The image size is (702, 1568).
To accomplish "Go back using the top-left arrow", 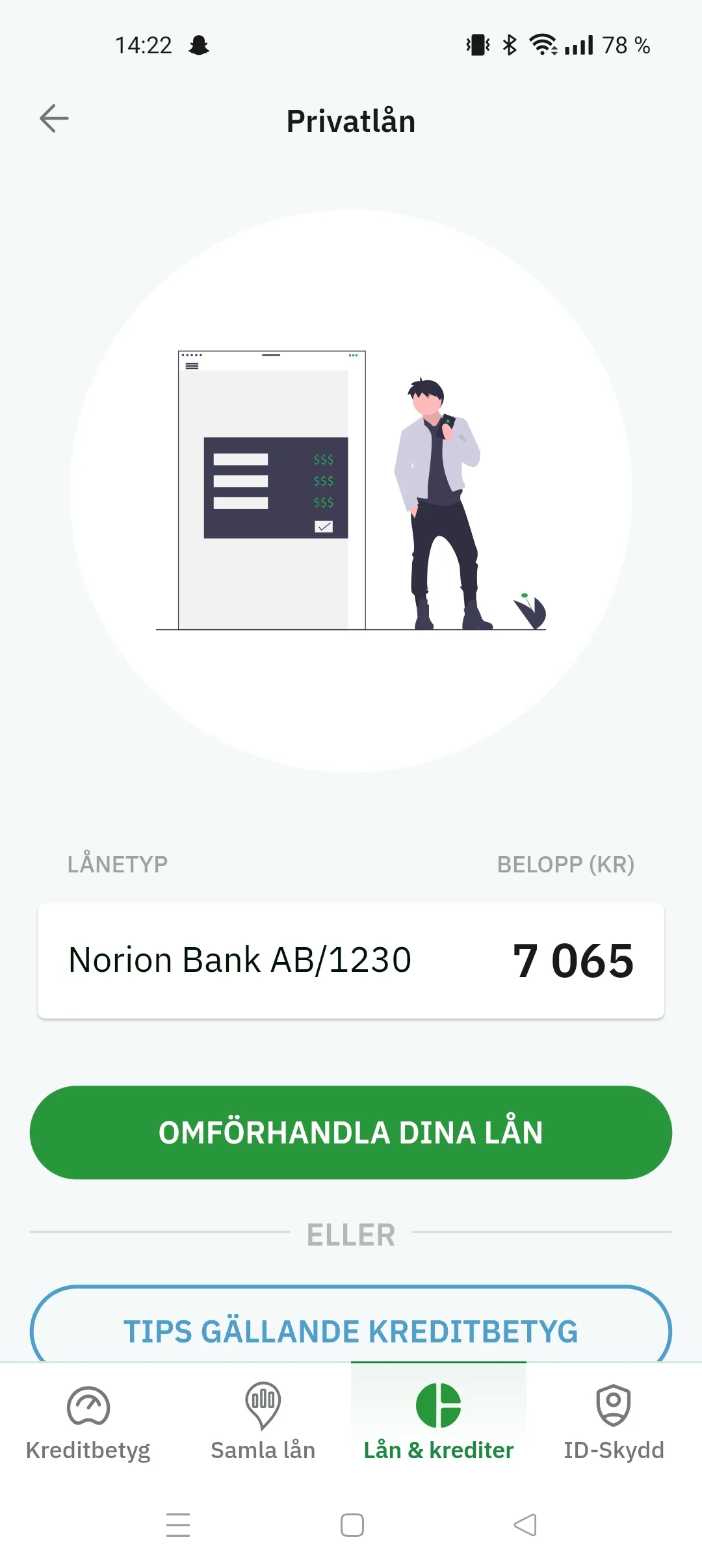I will [x=54, y=119].
